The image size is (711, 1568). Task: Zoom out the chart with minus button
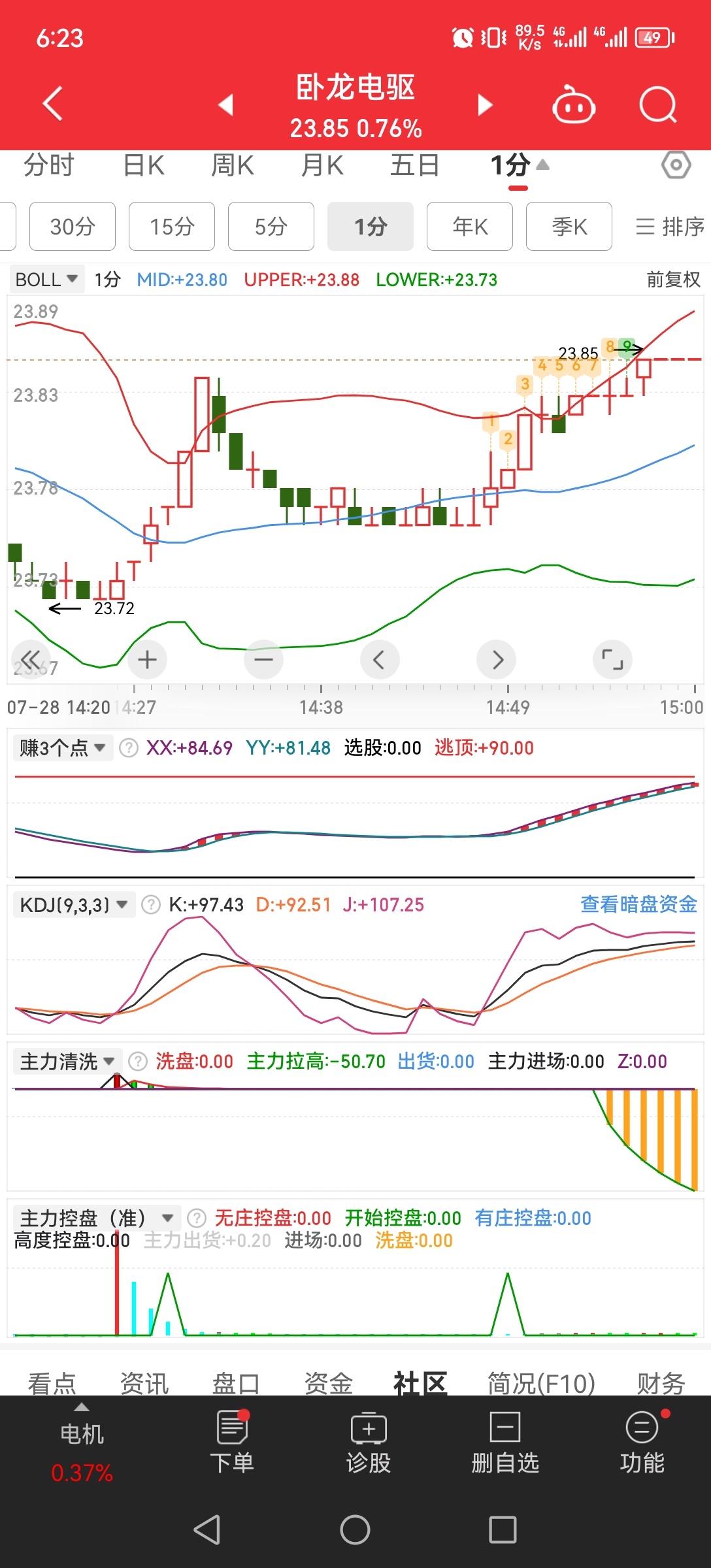[263, 660]
